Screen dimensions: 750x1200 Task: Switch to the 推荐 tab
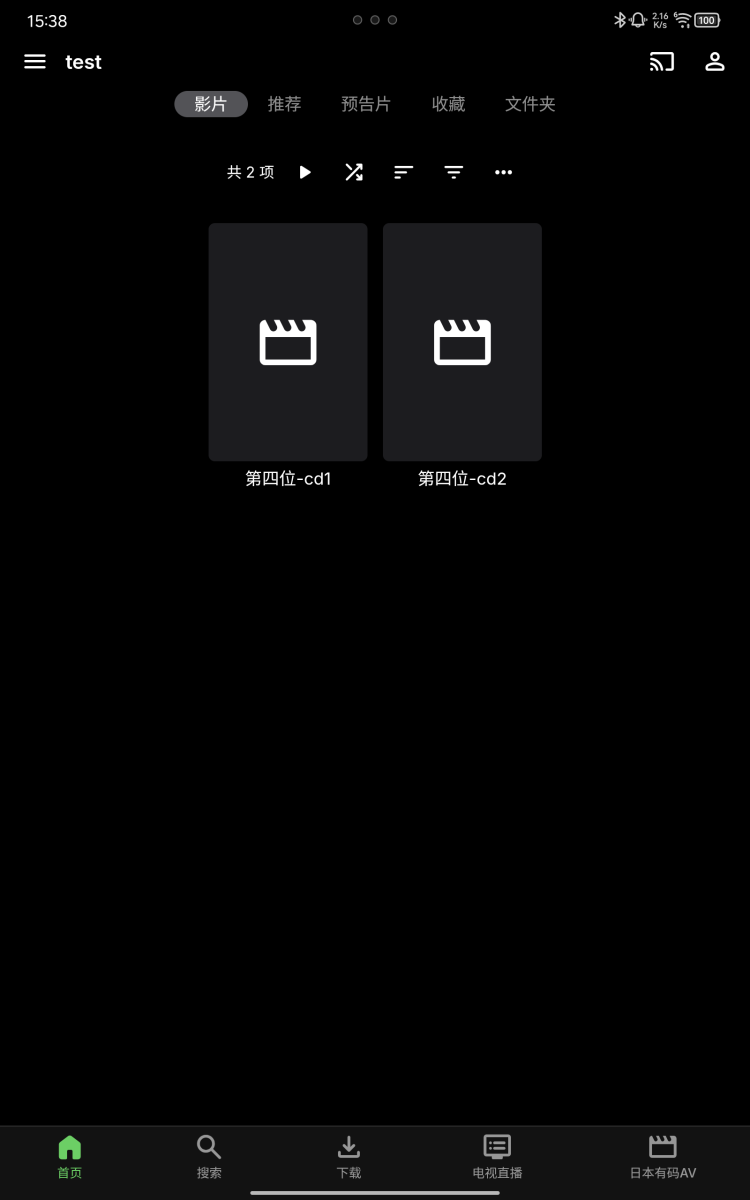pos(284,104)
